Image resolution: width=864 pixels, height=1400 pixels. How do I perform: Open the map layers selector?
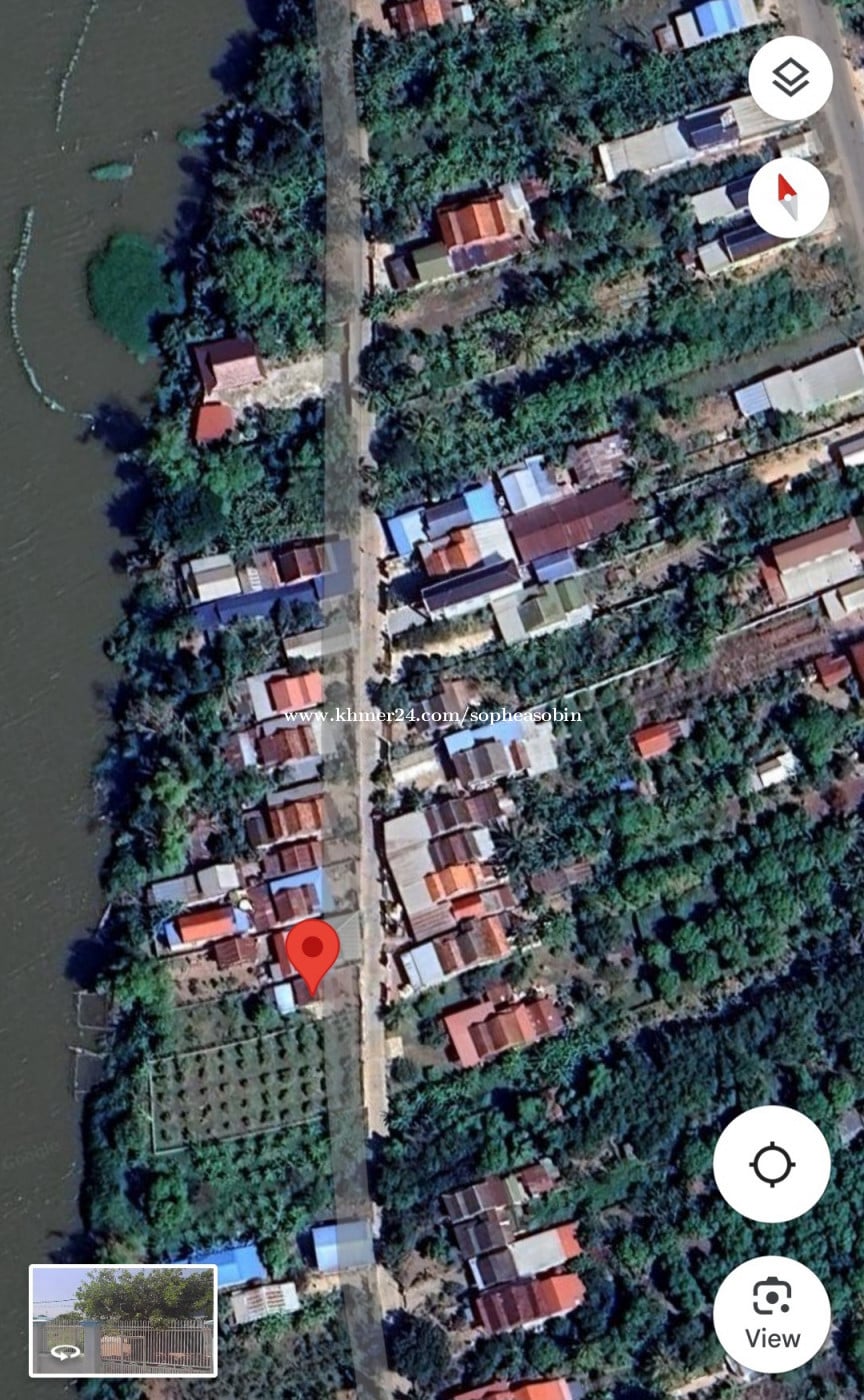tap(790, 78)
